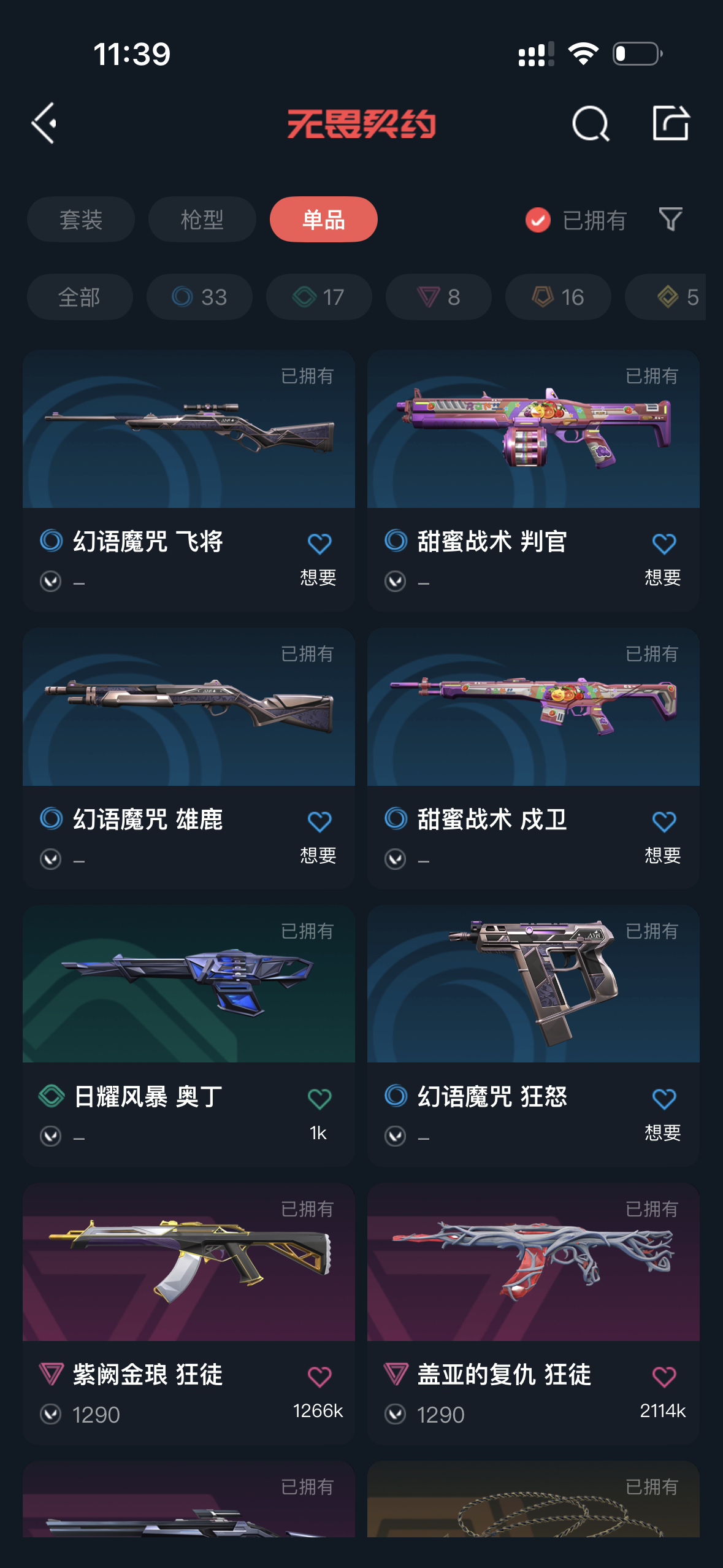Select the 全部 rarity chip

(80, 297)
